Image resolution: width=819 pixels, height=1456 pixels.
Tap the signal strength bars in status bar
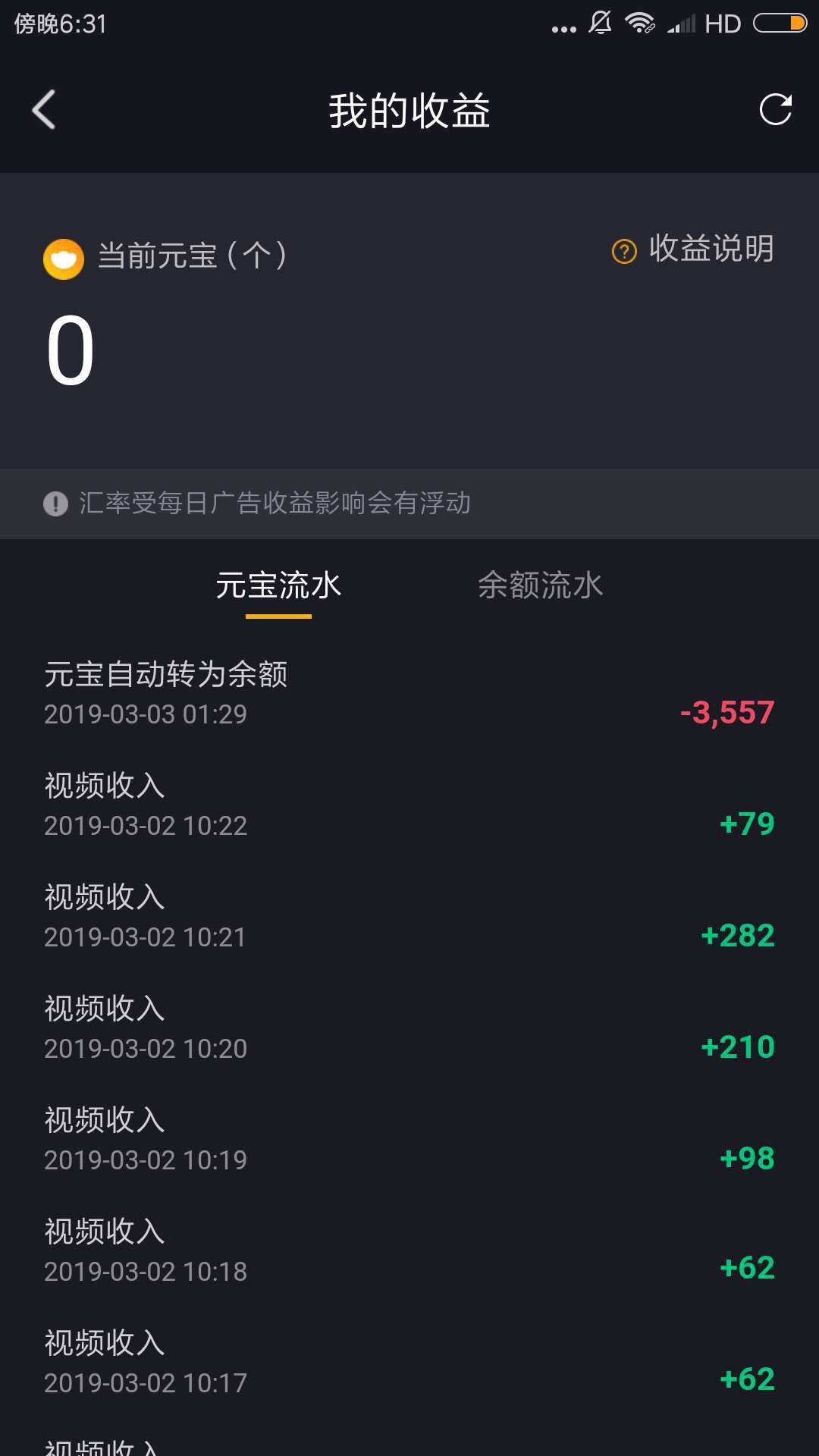pyautogui.click(x=679, y=23)
